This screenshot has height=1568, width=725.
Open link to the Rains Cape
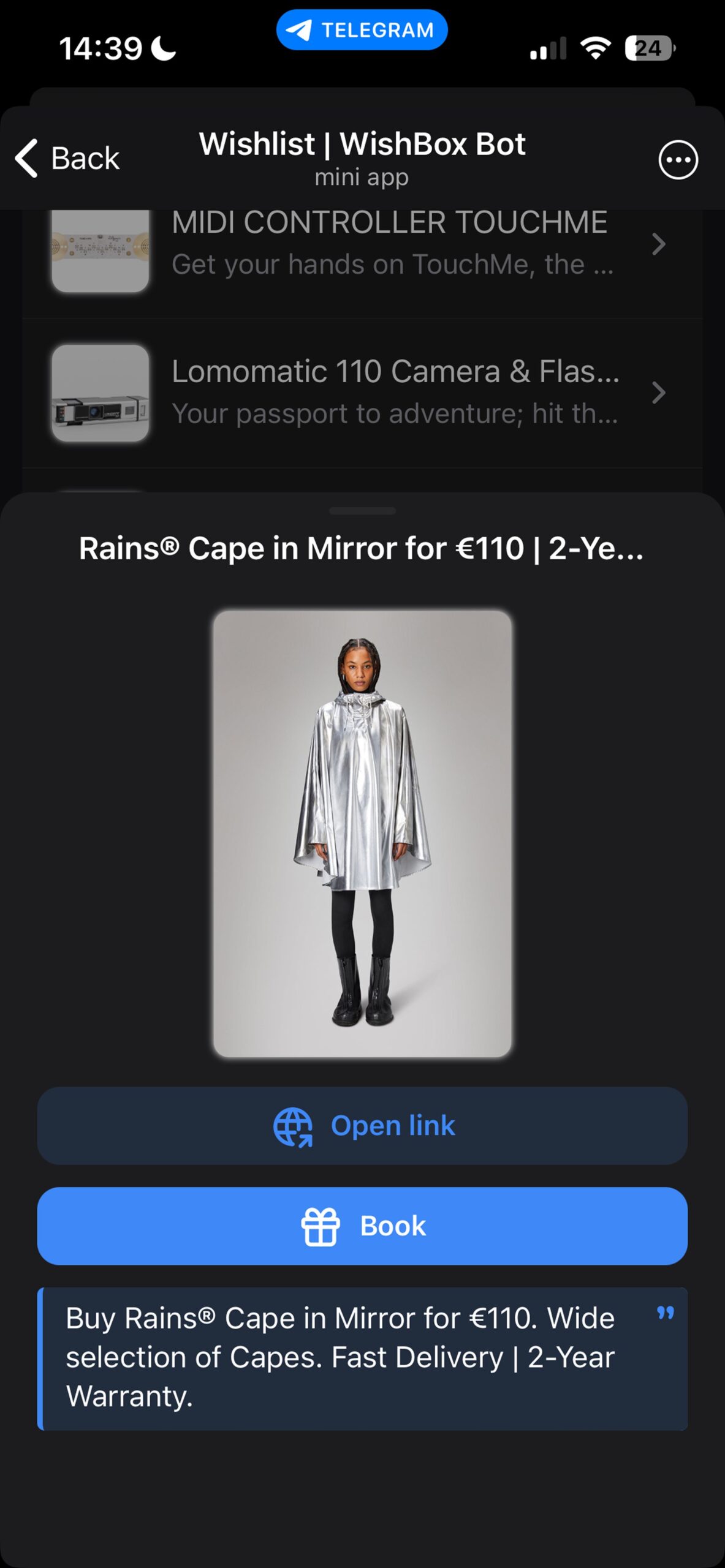point(362,1126)
